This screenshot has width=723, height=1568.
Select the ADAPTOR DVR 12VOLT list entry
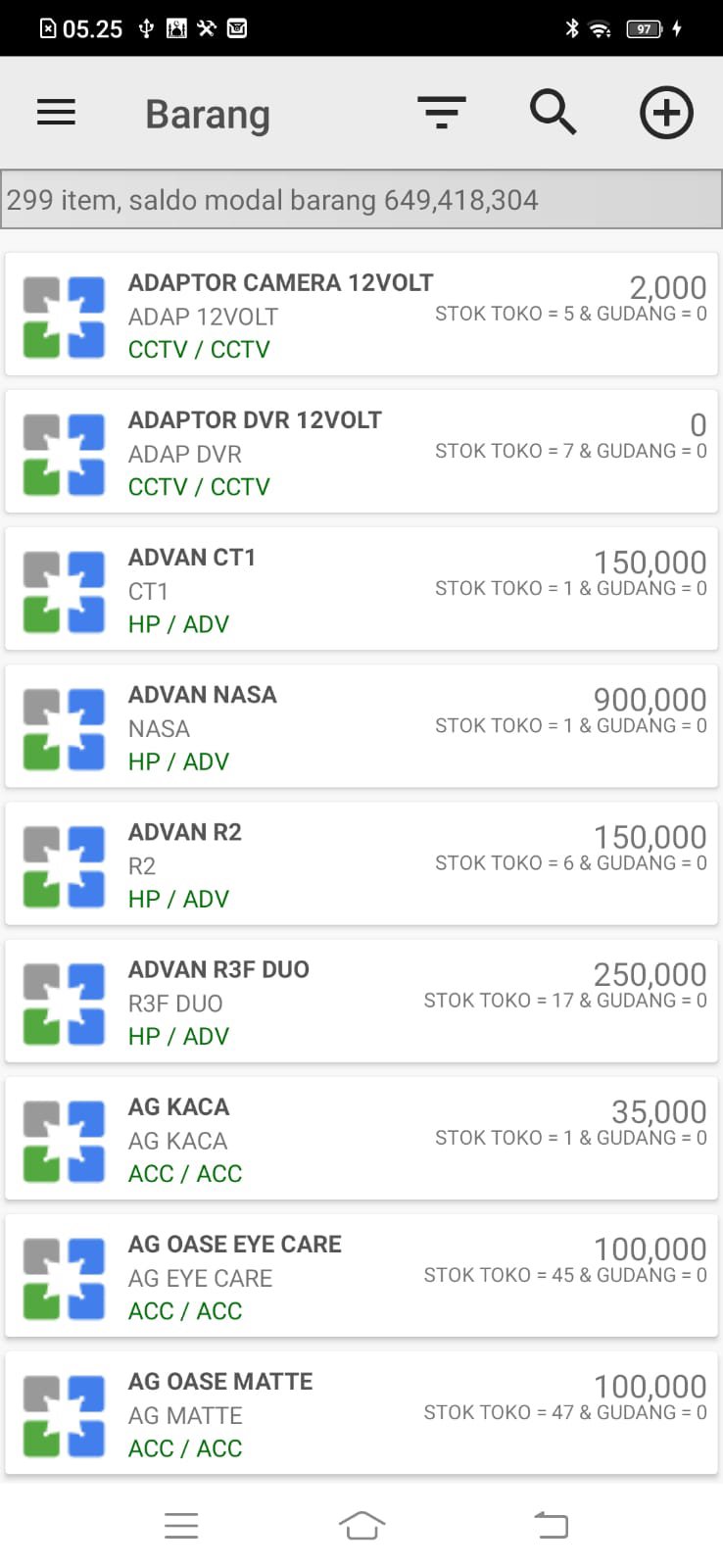tap(361, 451)
